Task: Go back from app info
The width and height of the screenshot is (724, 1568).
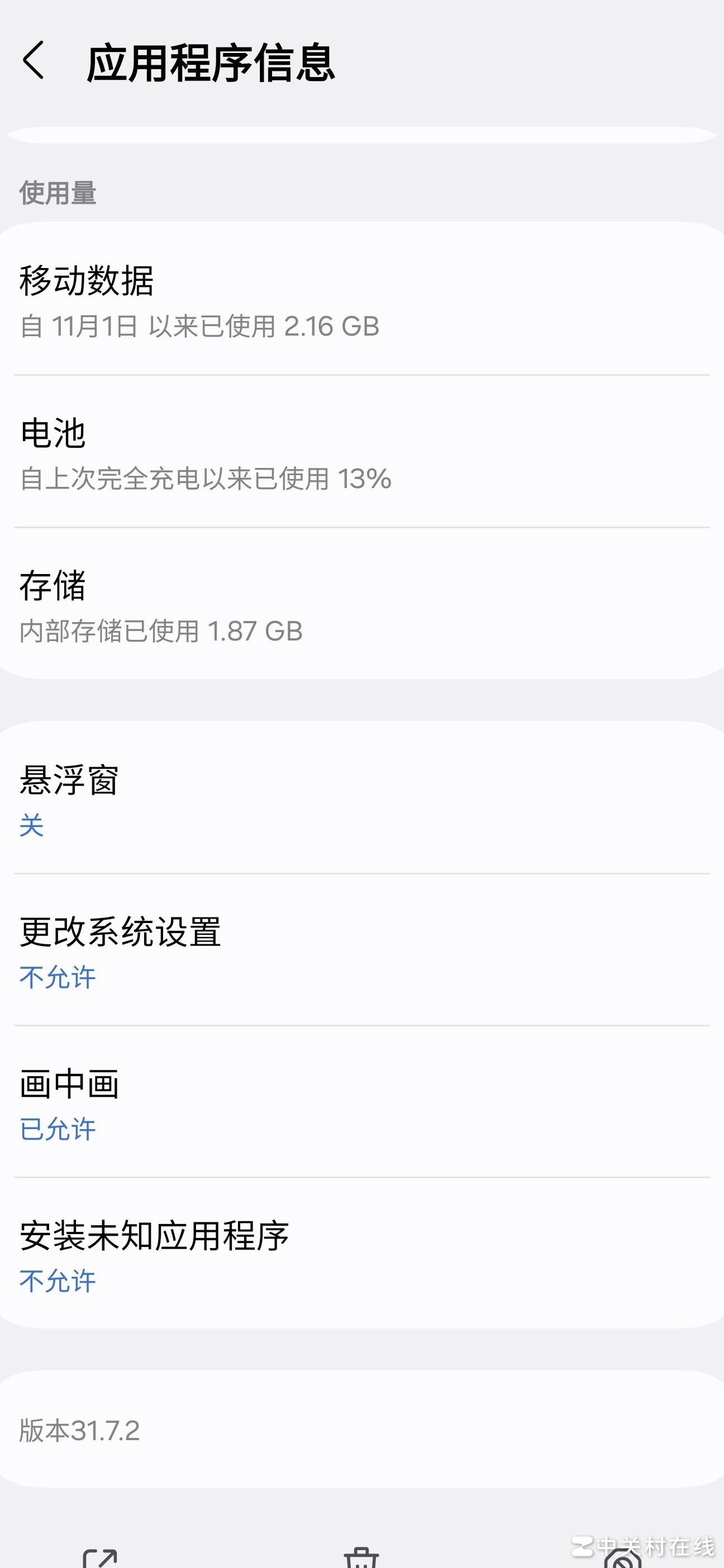Action: click(34, 61)
